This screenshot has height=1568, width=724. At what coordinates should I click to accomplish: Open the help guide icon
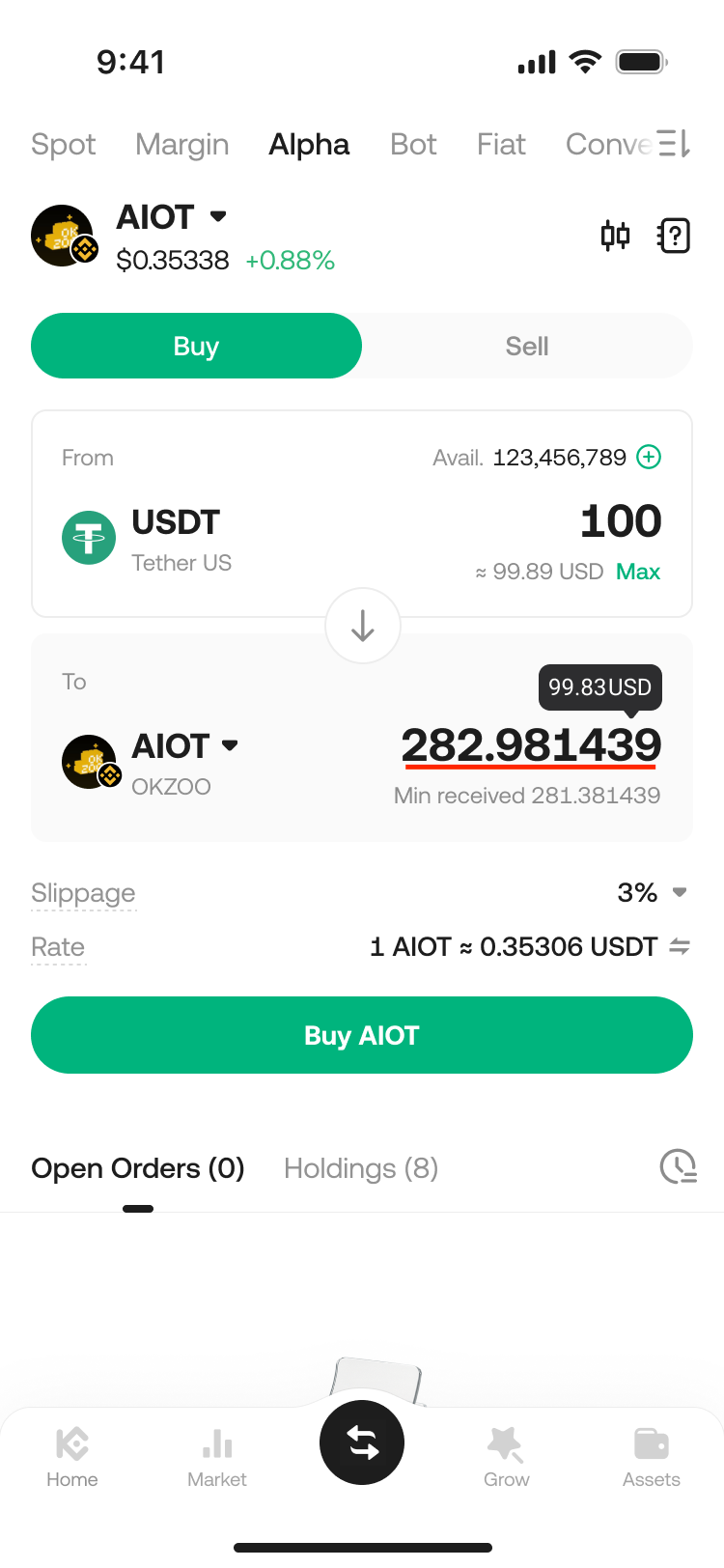pyautogui.click(x=674, y=236)
